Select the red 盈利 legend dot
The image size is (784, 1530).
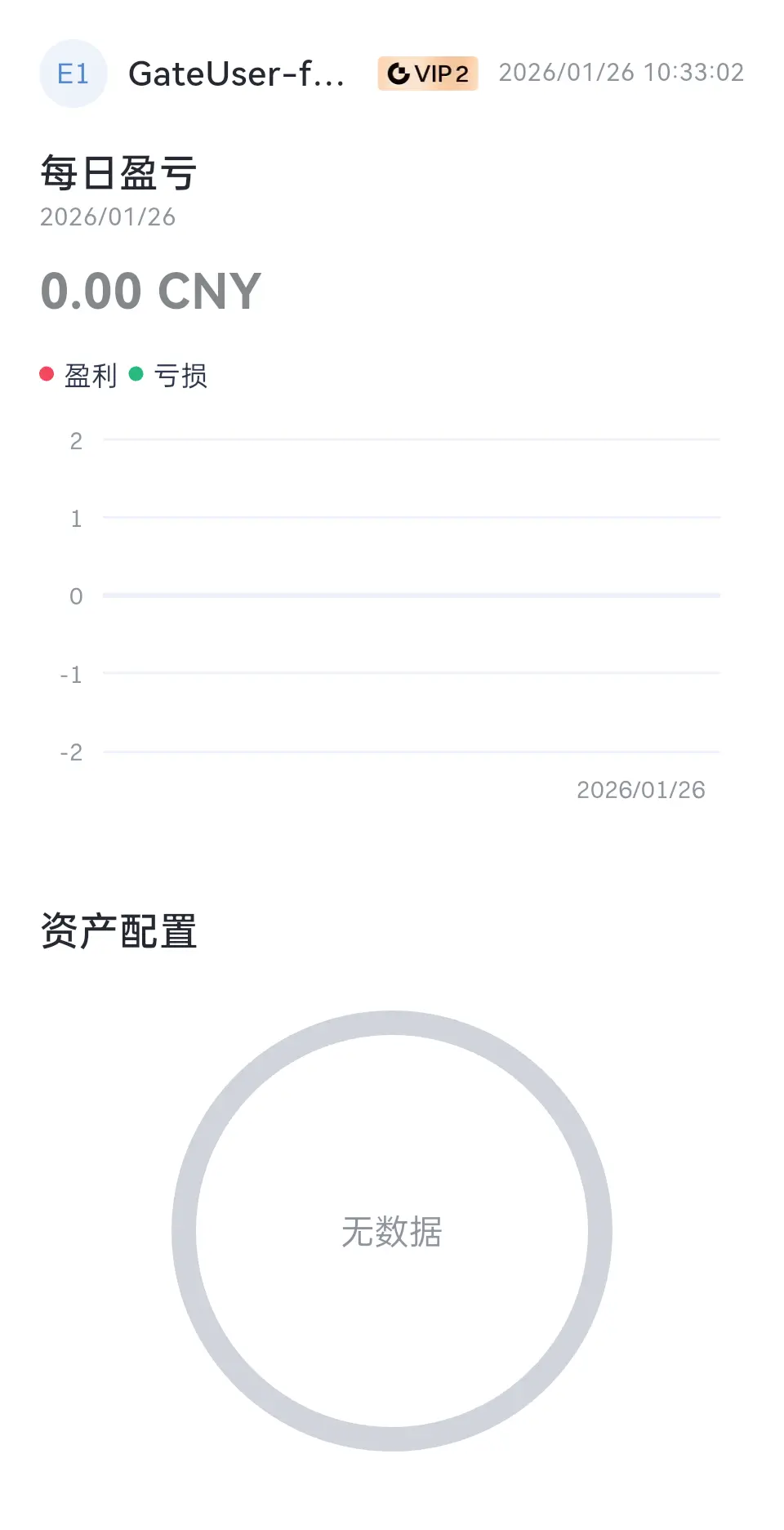coord(47,373)
